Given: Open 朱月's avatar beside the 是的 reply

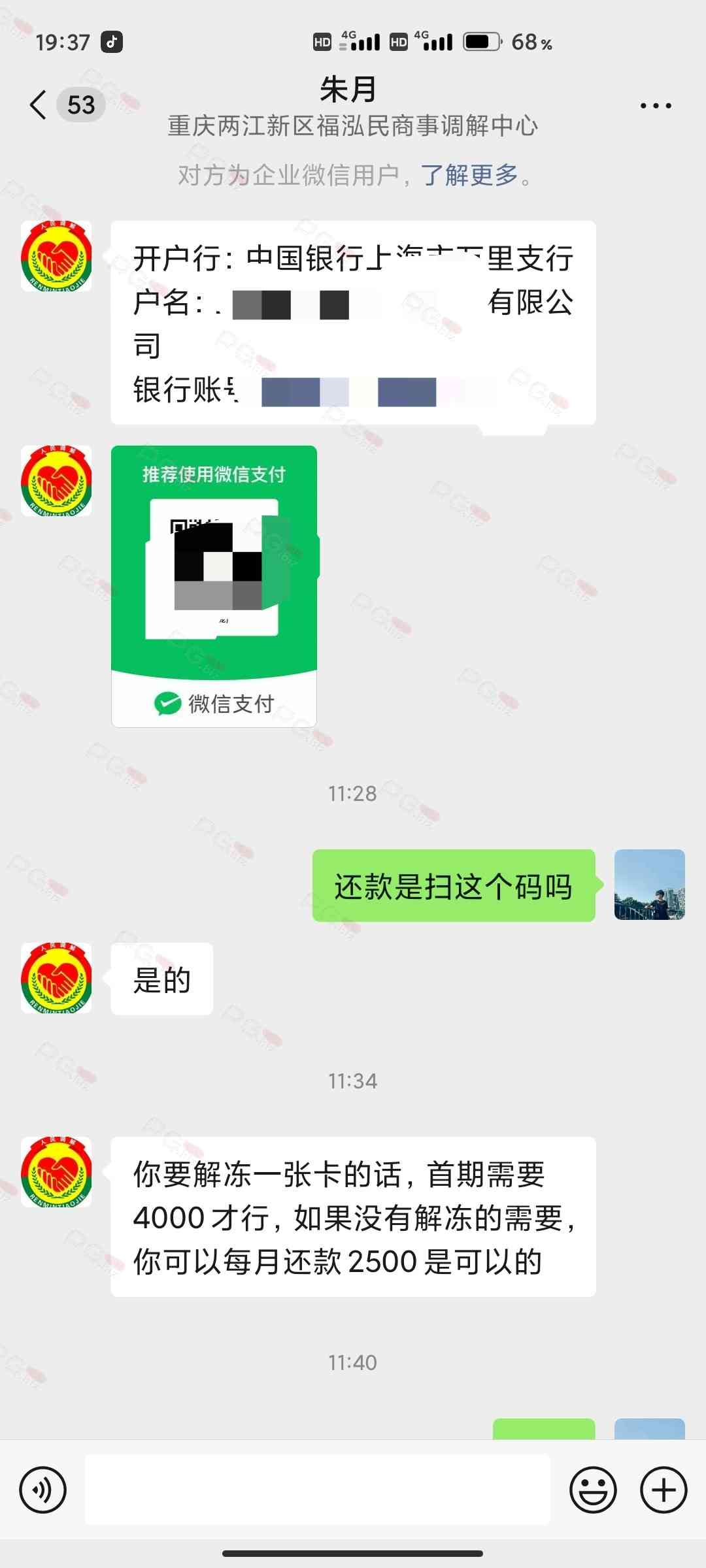Looking at the screenshot, I should pos(56,978).
